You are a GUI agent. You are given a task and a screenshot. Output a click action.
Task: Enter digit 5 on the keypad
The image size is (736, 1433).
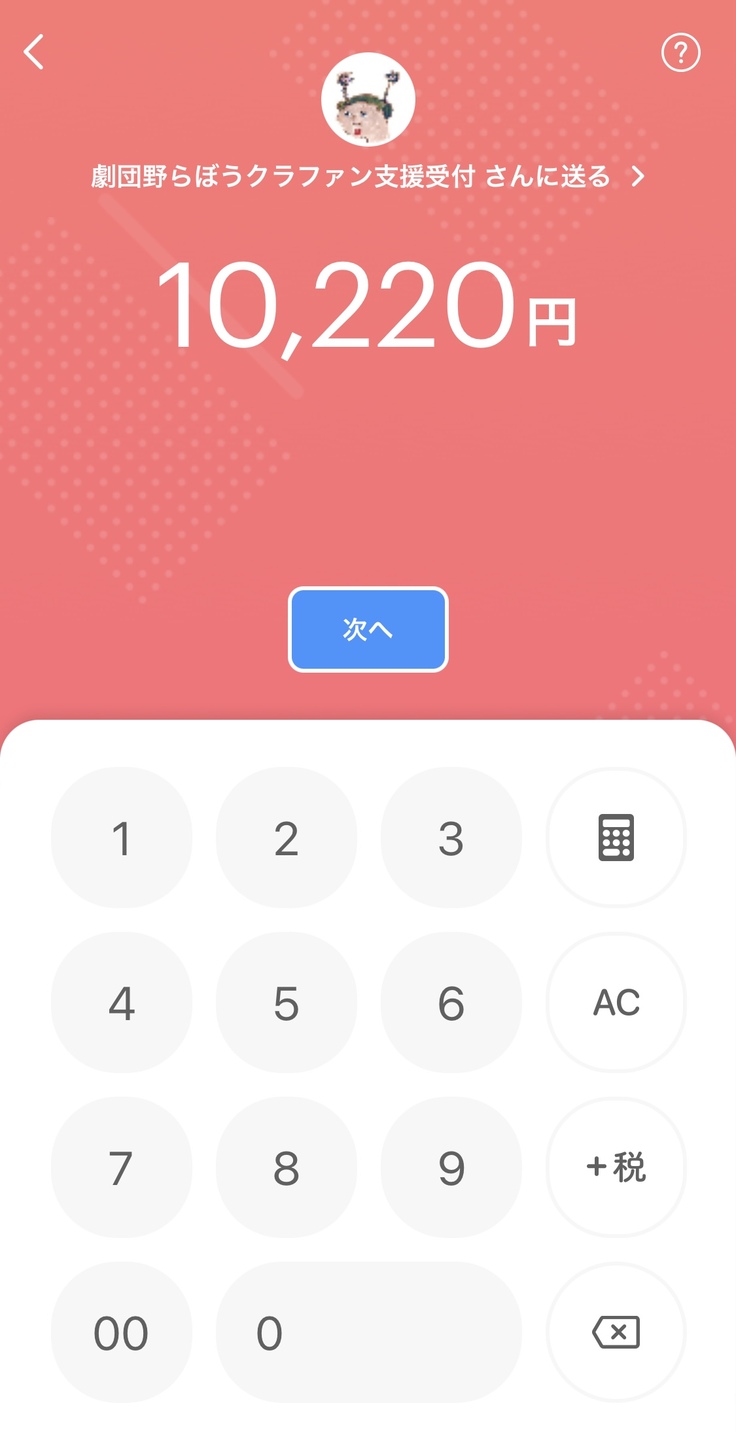[286, 1003]
